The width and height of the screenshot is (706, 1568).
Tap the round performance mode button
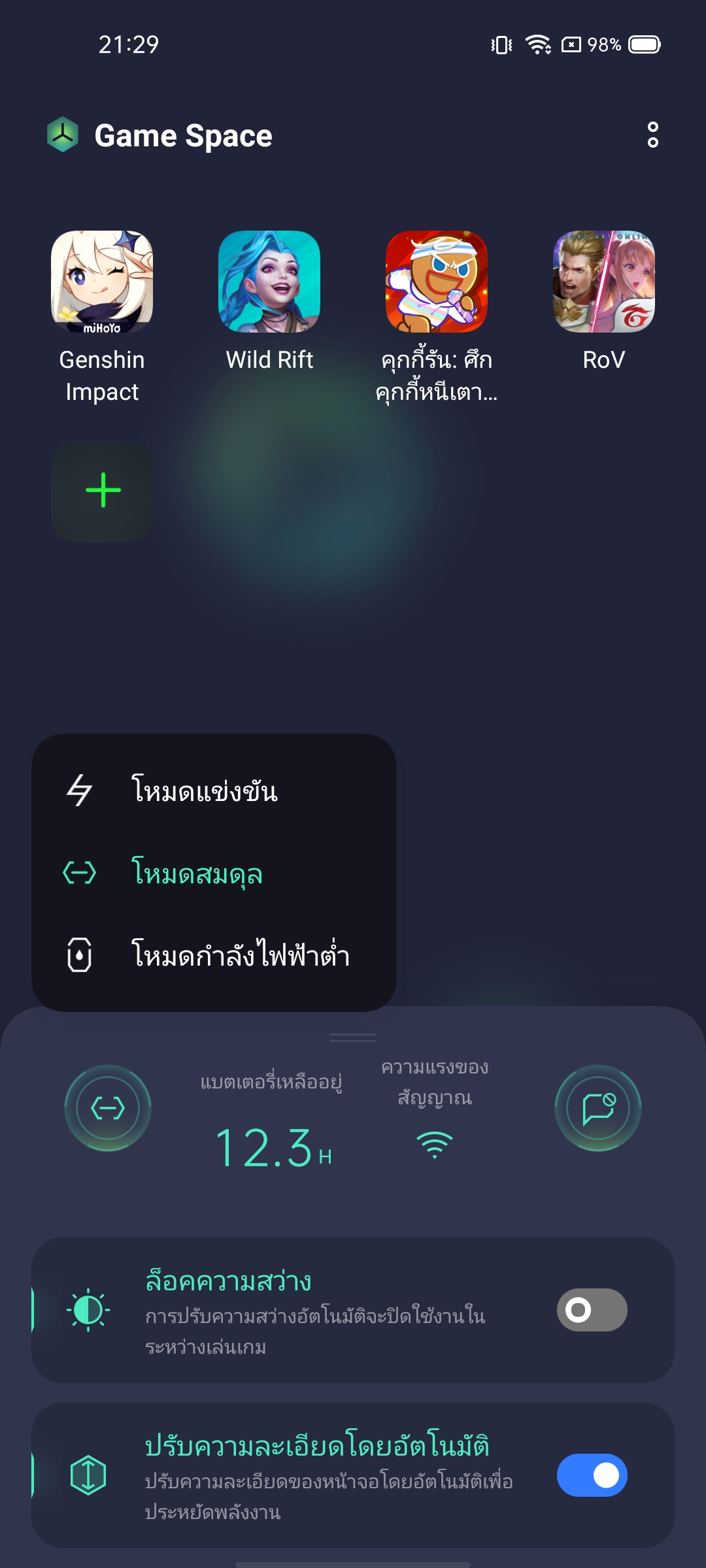(x=108, y=1108)
